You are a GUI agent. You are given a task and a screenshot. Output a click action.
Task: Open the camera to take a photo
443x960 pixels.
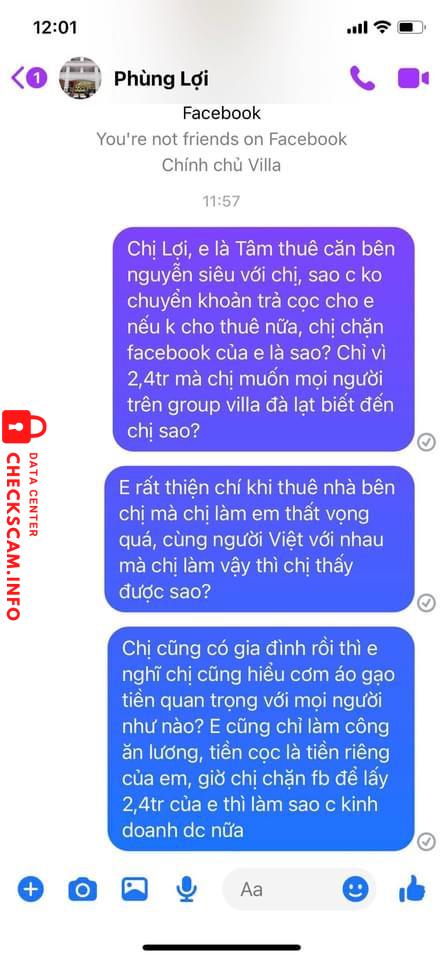tap(83, 889)
